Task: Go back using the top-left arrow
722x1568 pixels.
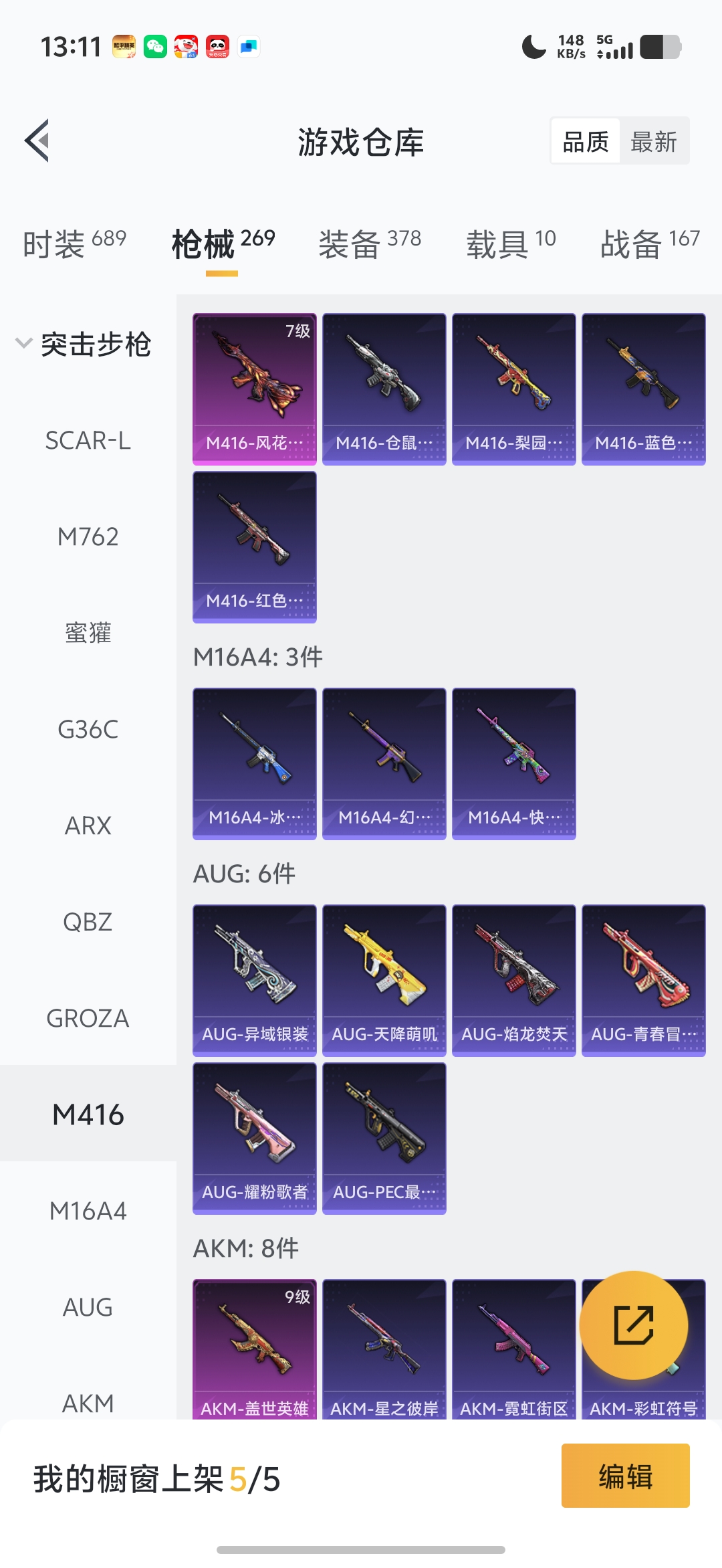Action: [37, 140]
